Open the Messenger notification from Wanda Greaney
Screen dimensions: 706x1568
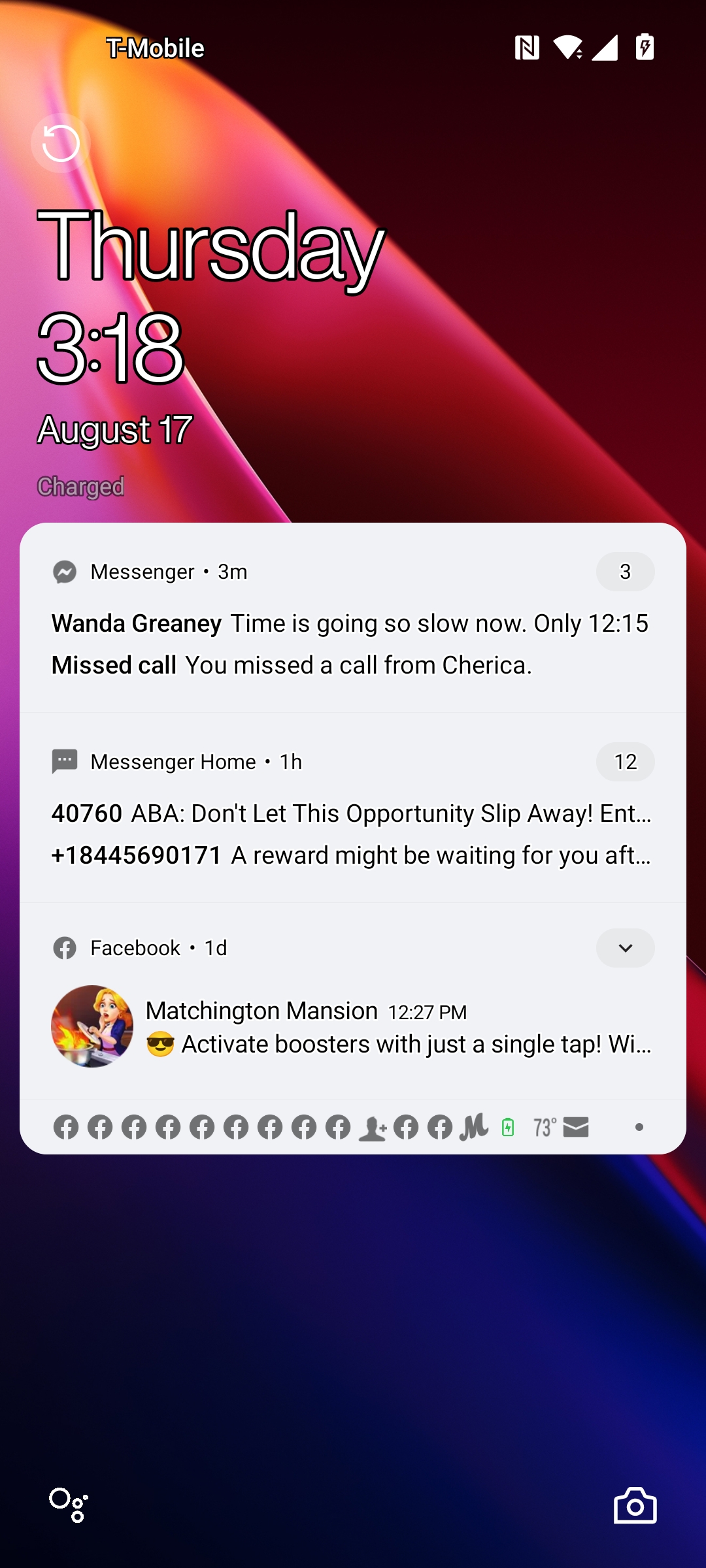[350, 623]
